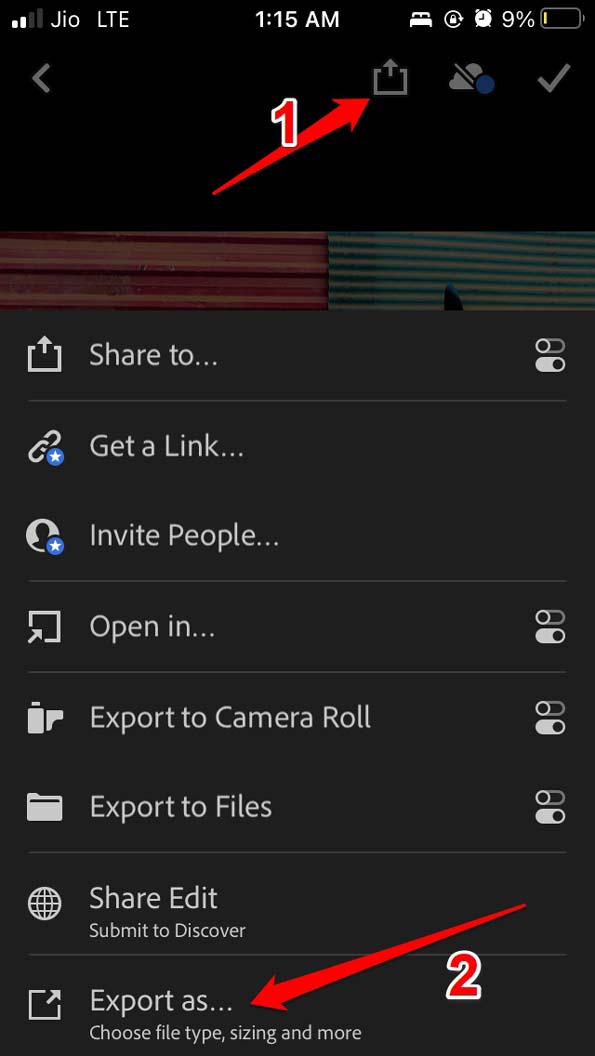Select Open in... option

pos(297,627)
